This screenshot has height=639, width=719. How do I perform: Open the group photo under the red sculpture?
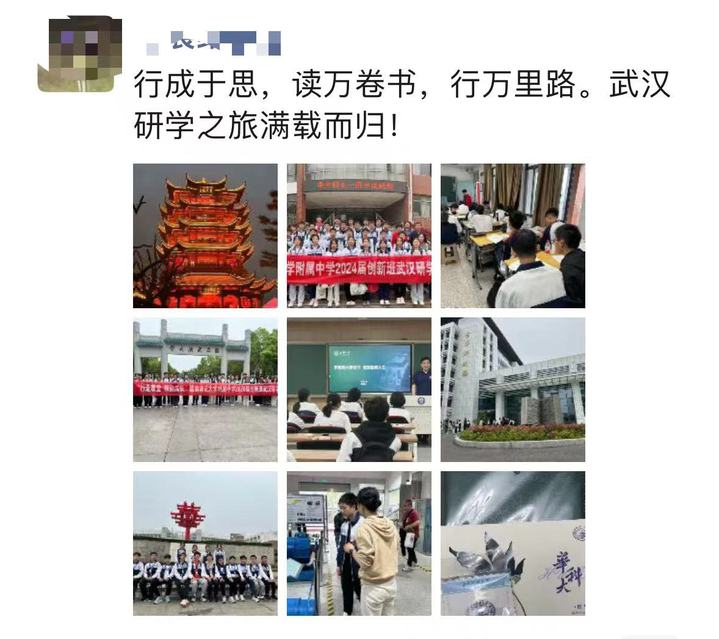(205, 544)
